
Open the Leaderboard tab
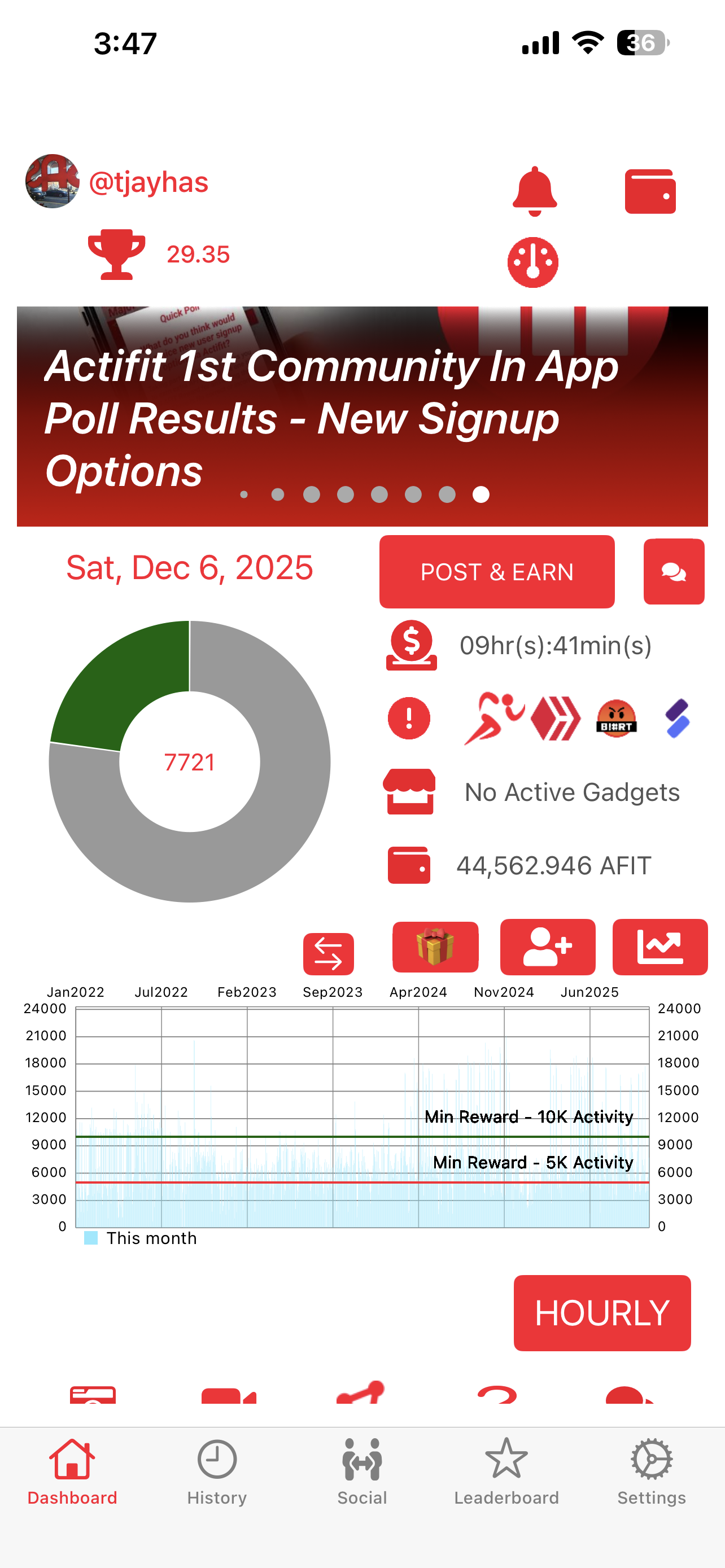[506, 1470]
